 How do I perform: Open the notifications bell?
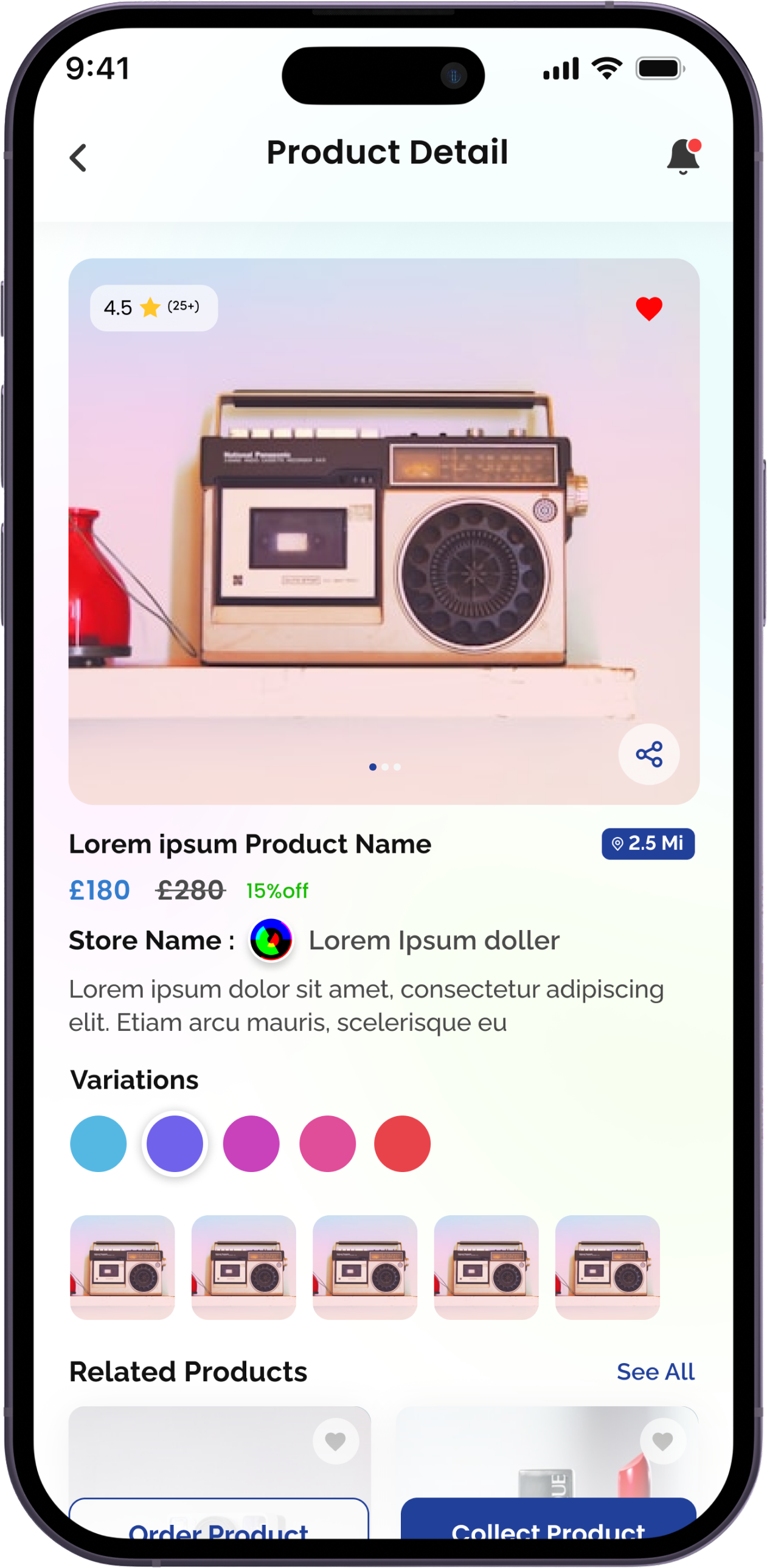[x=683, y=156]
